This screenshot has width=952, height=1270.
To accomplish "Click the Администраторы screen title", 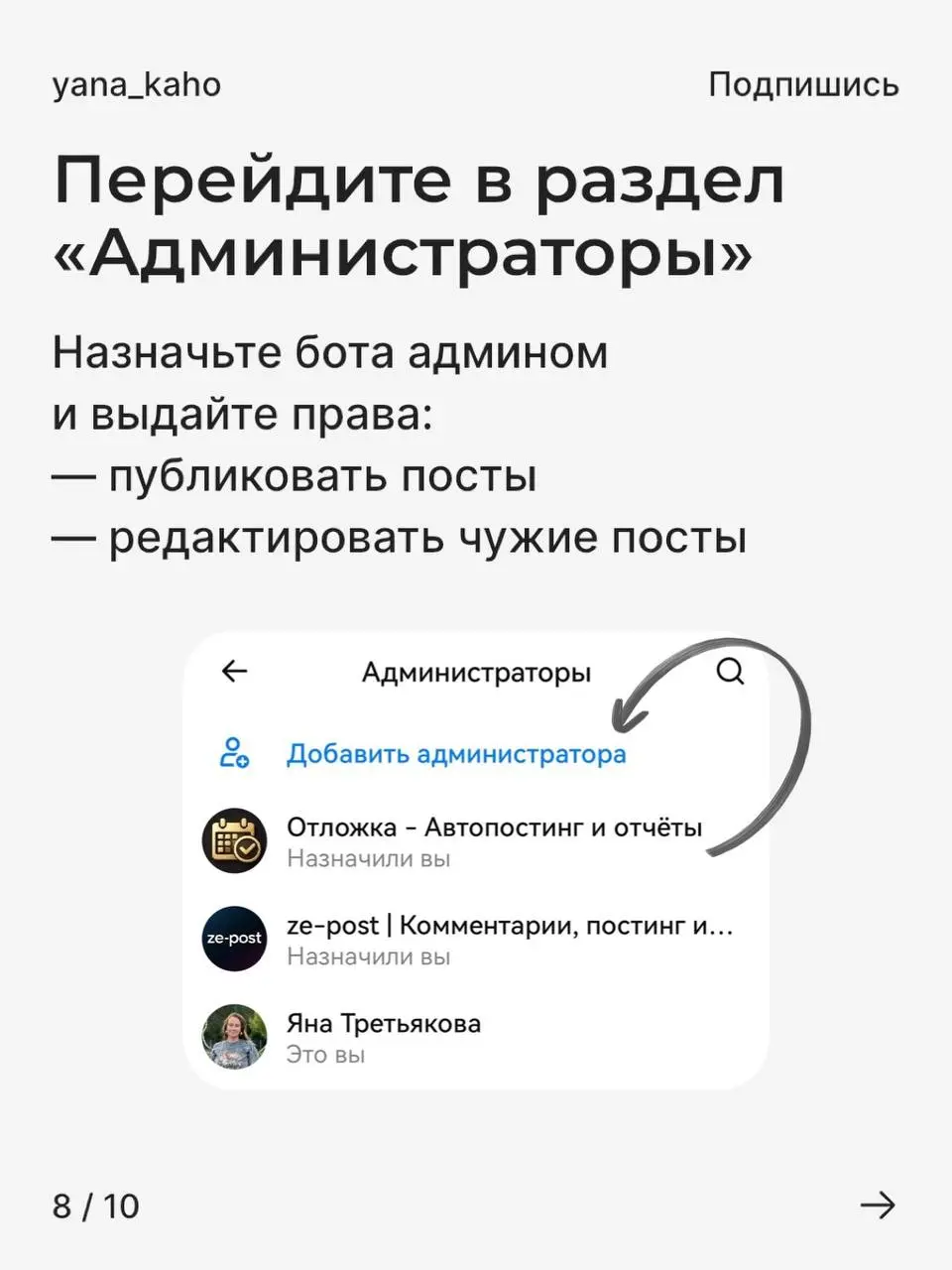I will click(x=478, y=671).
